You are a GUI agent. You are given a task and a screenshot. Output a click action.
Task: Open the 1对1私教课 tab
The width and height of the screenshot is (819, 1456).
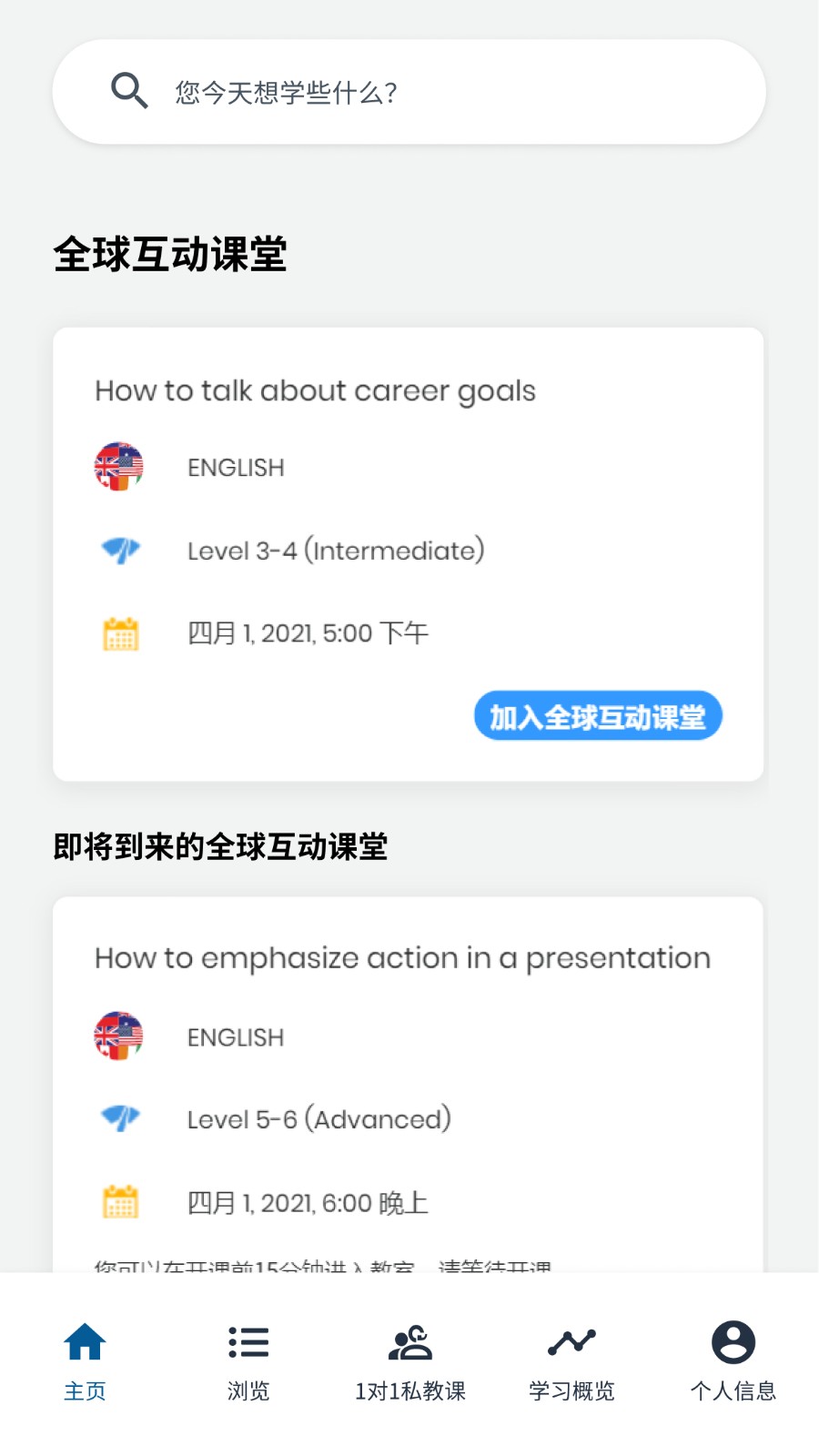(410, 1361)
